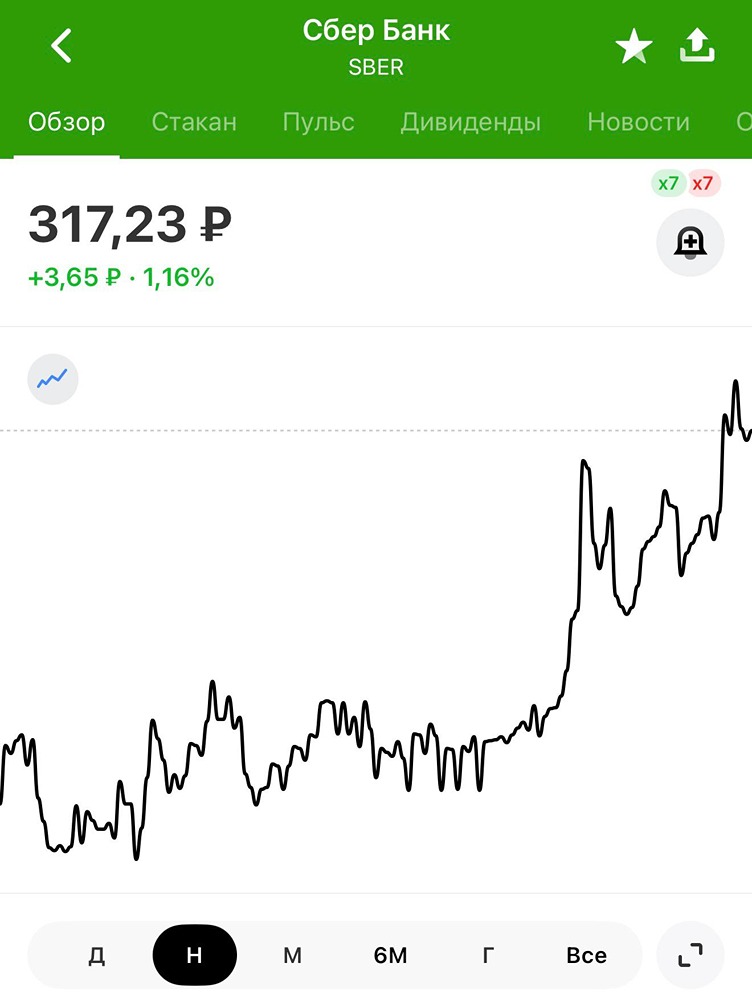
Task: Switch to the Пульс tab
Action: (x=318, y=122)
